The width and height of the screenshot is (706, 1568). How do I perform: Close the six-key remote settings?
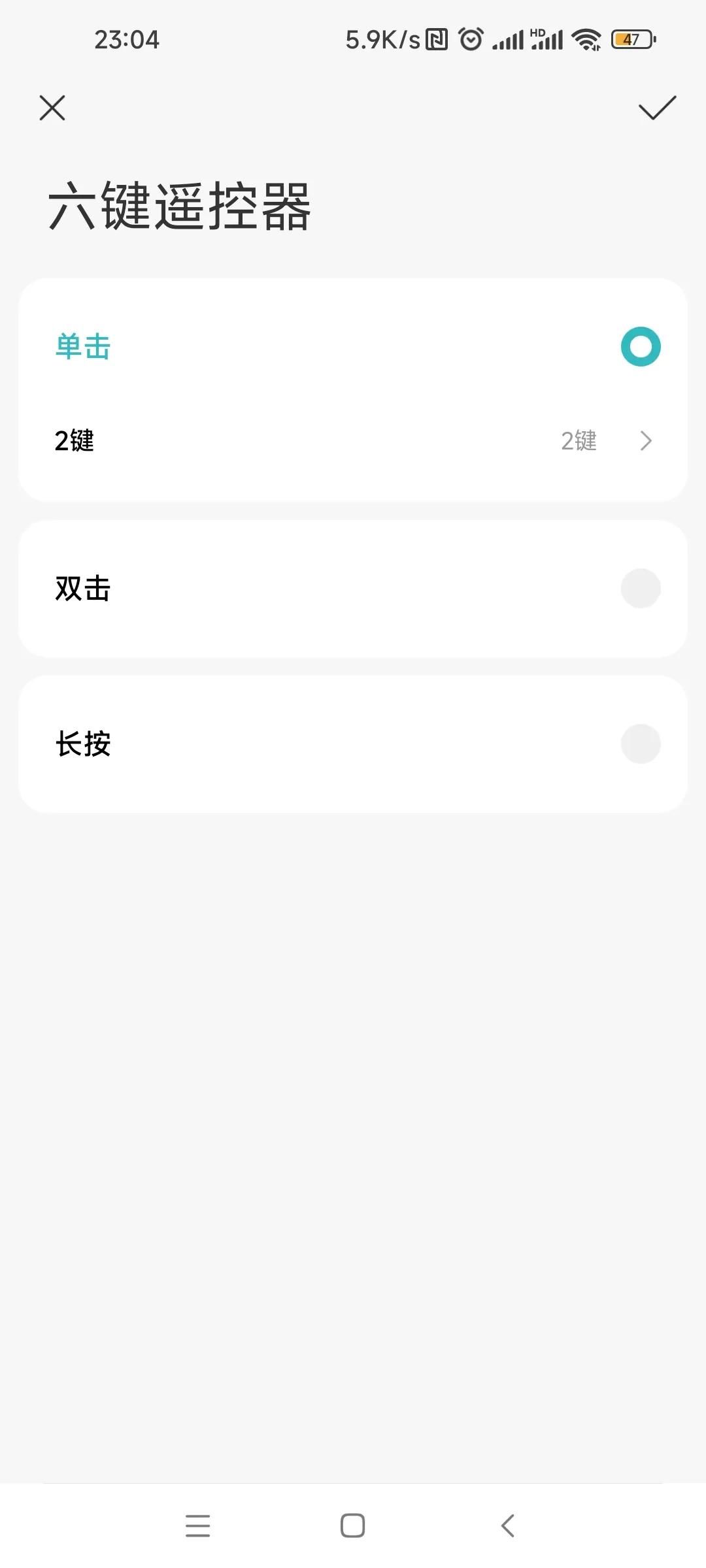coord(52,108)
